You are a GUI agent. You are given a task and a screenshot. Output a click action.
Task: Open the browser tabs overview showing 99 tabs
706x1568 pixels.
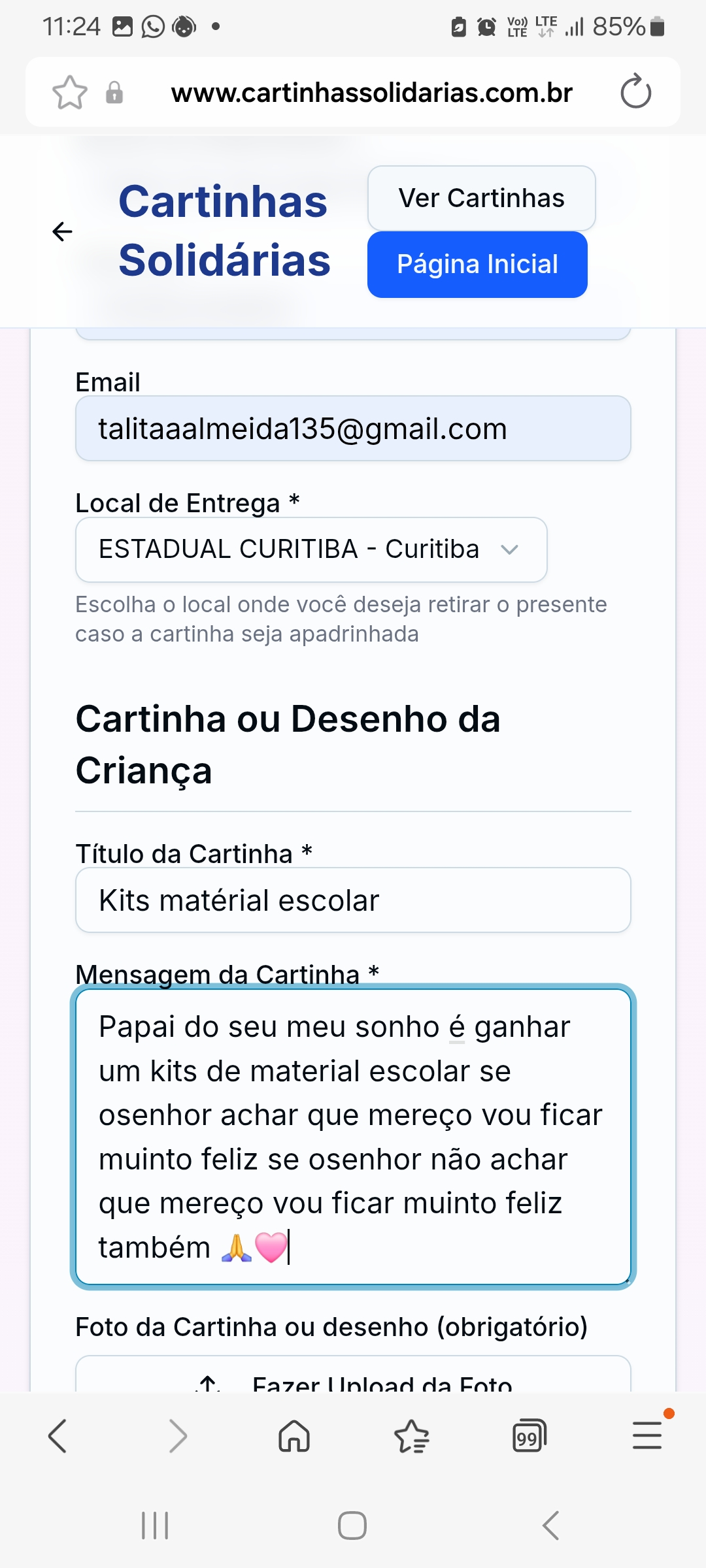pyautogui.click(x=529, y=1435)
